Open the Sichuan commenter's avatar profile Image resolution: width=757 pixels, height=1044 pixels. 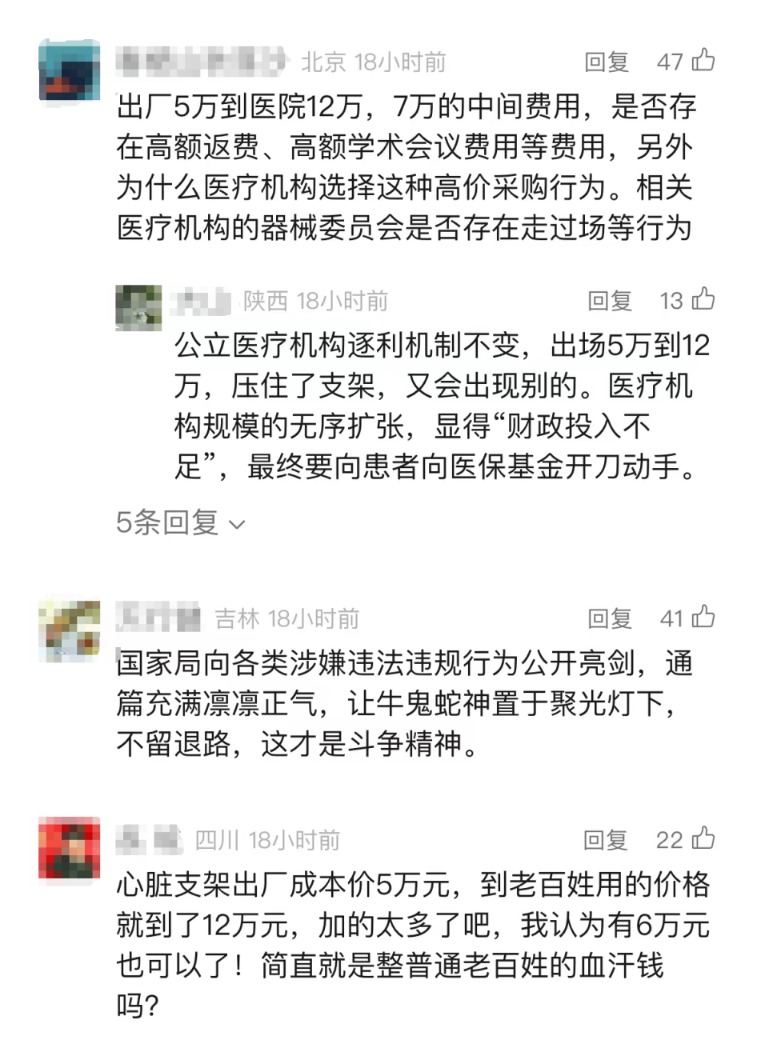pyautogui.click(x=69, y=848)
